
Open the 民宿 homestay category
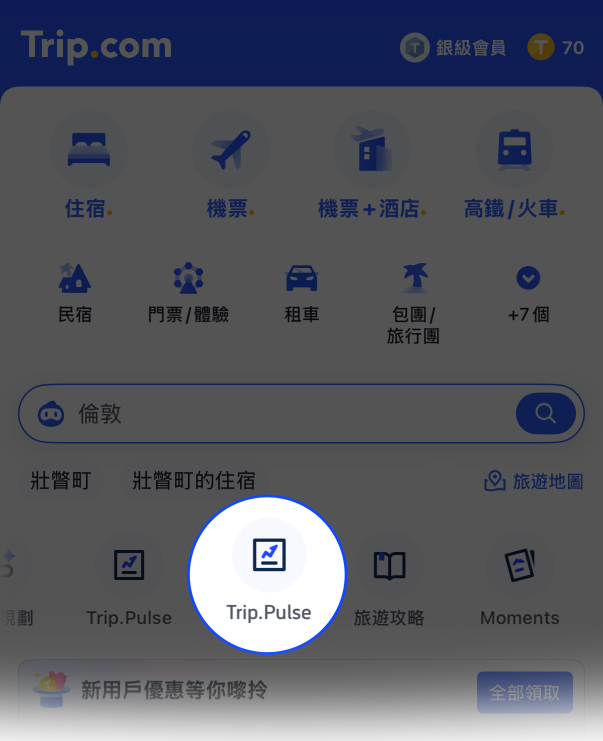(75, 291)
